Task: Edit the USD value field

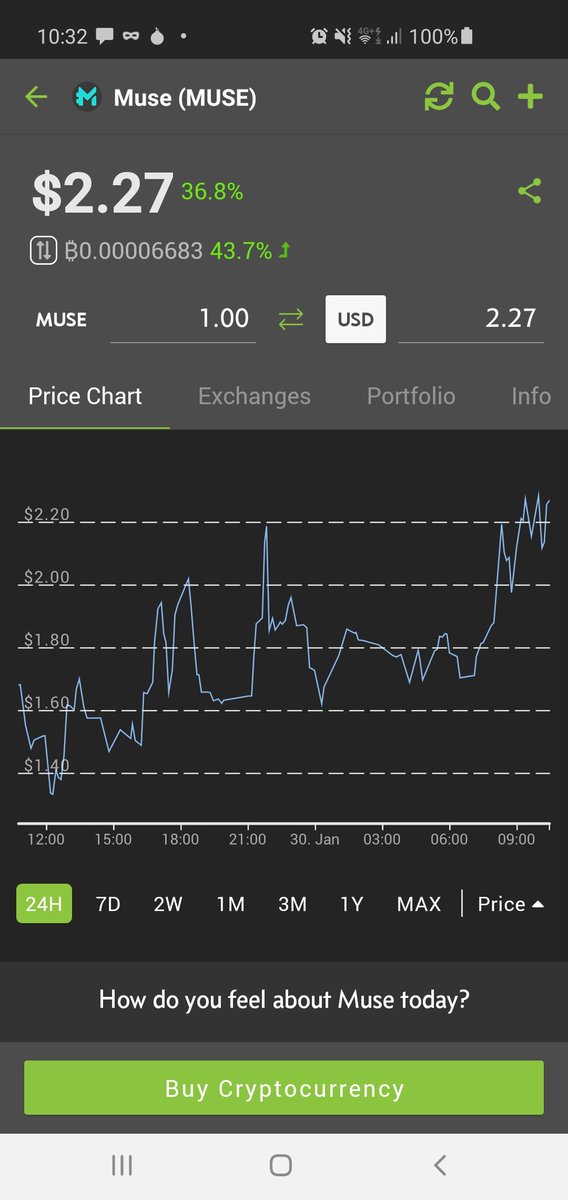Action: pos(470,319)
